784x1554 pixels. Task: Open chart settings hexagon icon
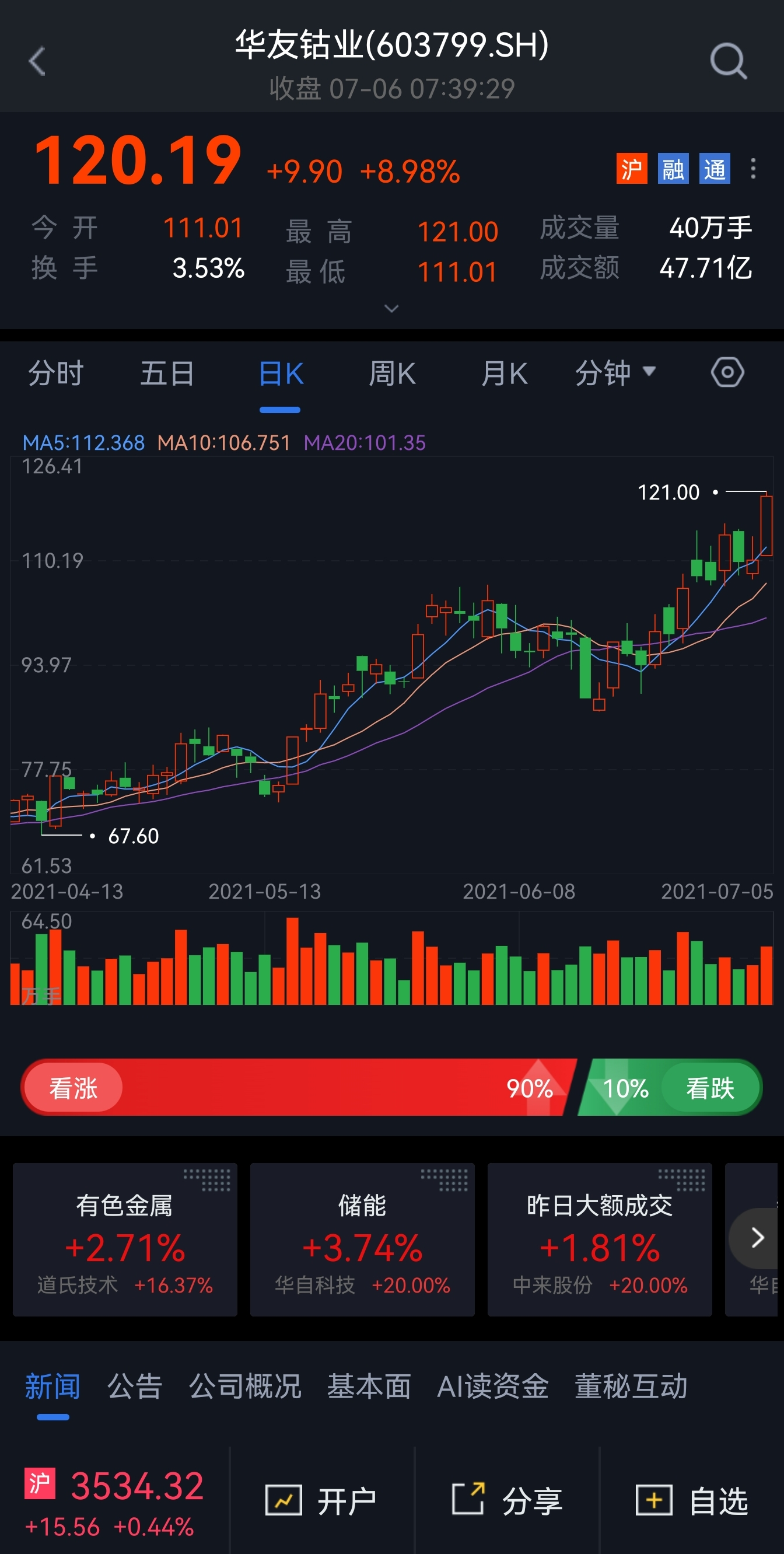click(x=727, y=373)
